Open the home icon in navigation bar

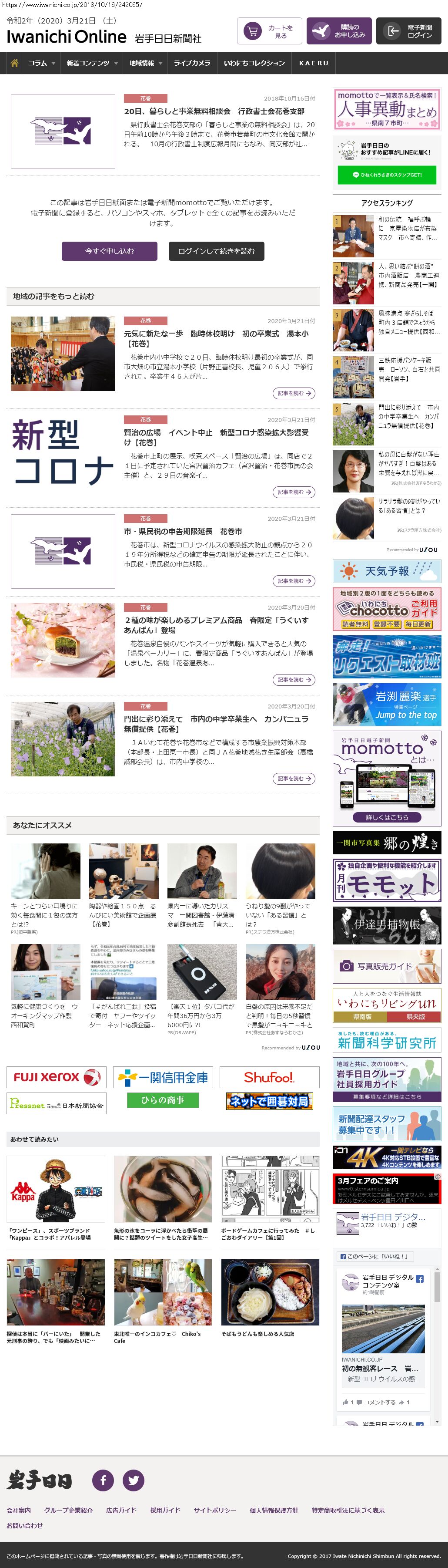(x=15, y=63)
